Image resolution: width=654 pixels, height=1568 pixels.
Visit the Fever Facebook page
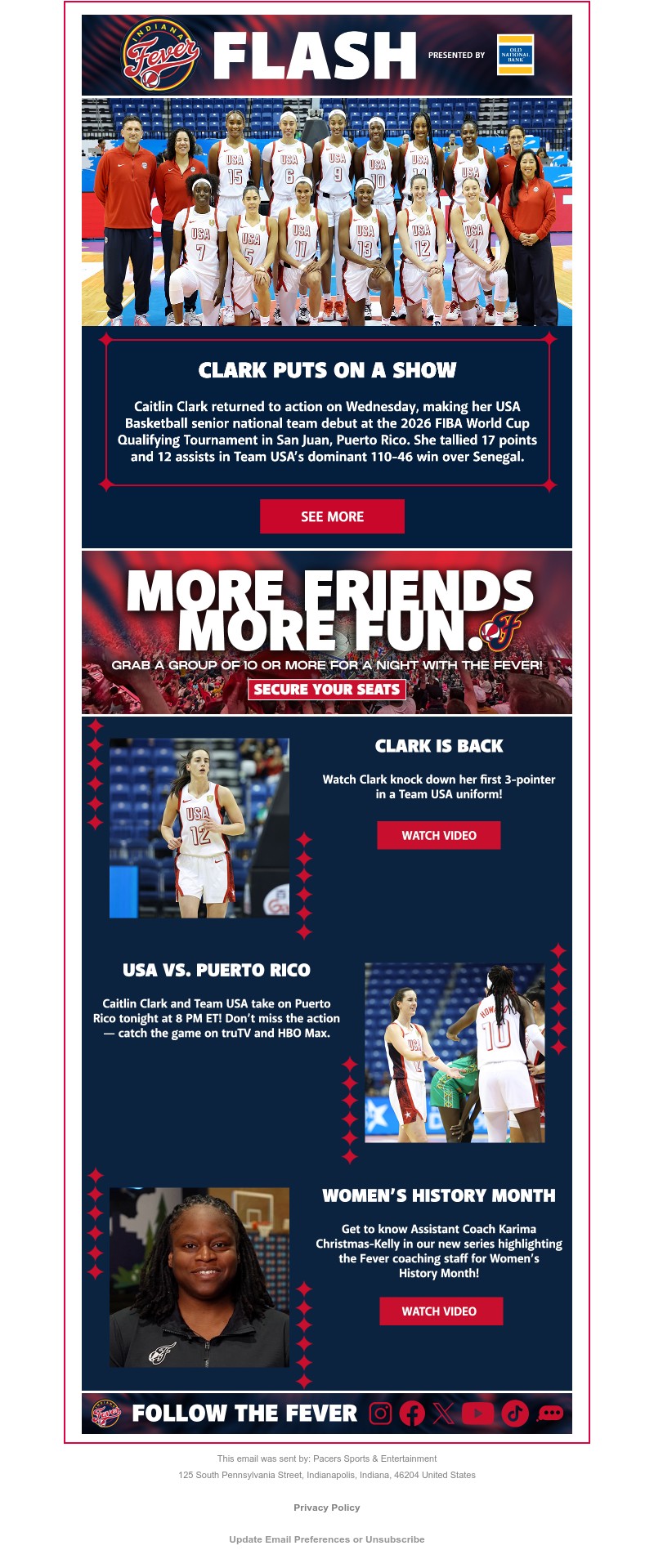coord(412,1413)
